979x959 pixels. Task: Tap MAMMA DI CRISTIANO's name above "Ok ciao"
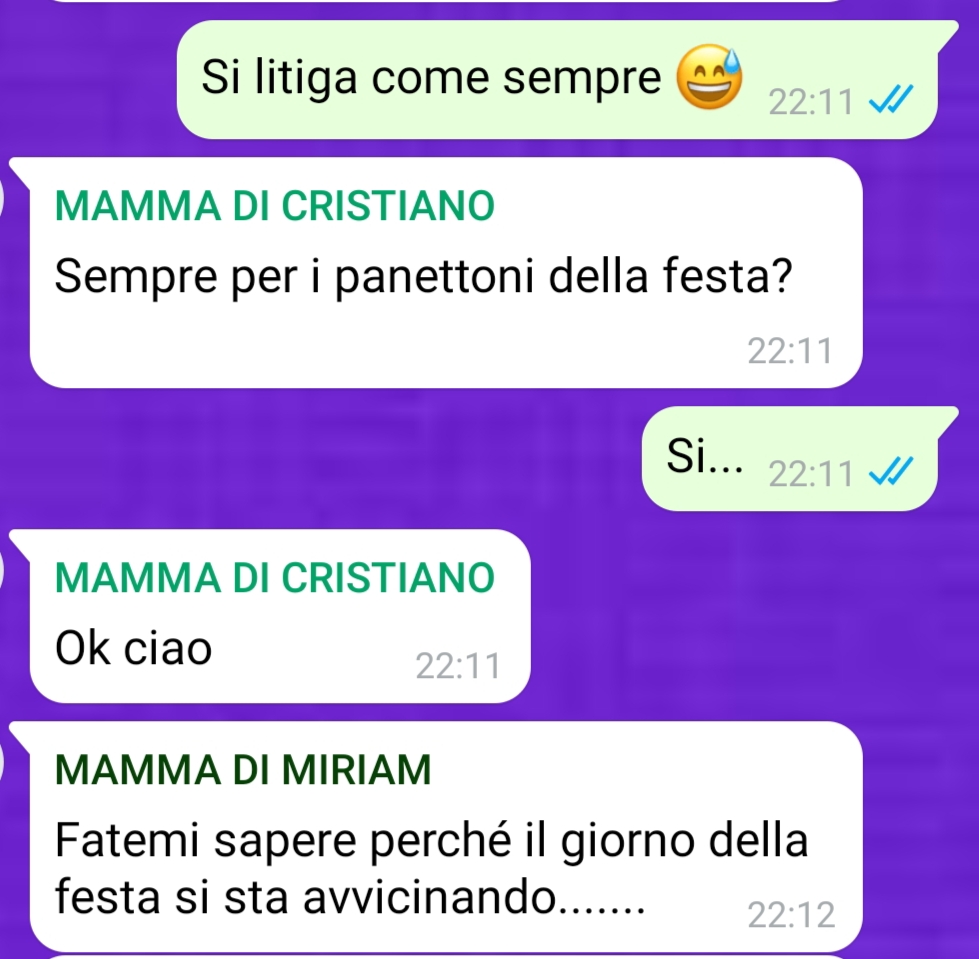275,578
